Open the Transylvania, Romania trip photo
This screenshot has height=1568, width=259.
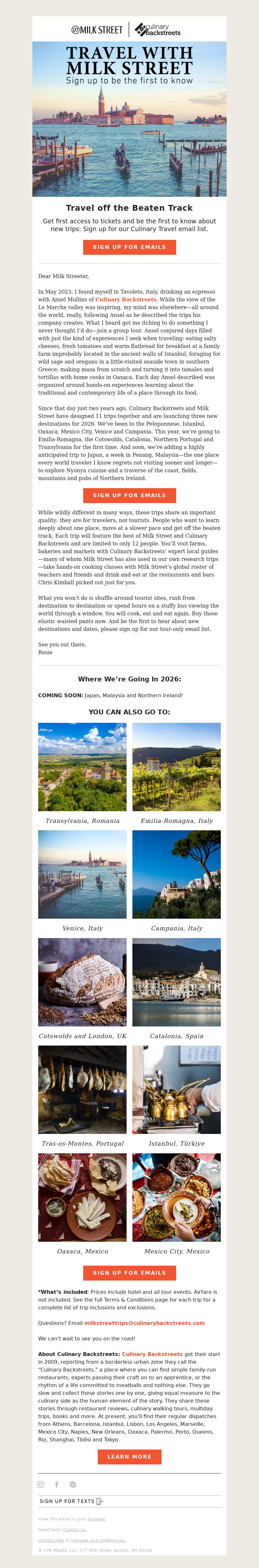tap(82, 766)
